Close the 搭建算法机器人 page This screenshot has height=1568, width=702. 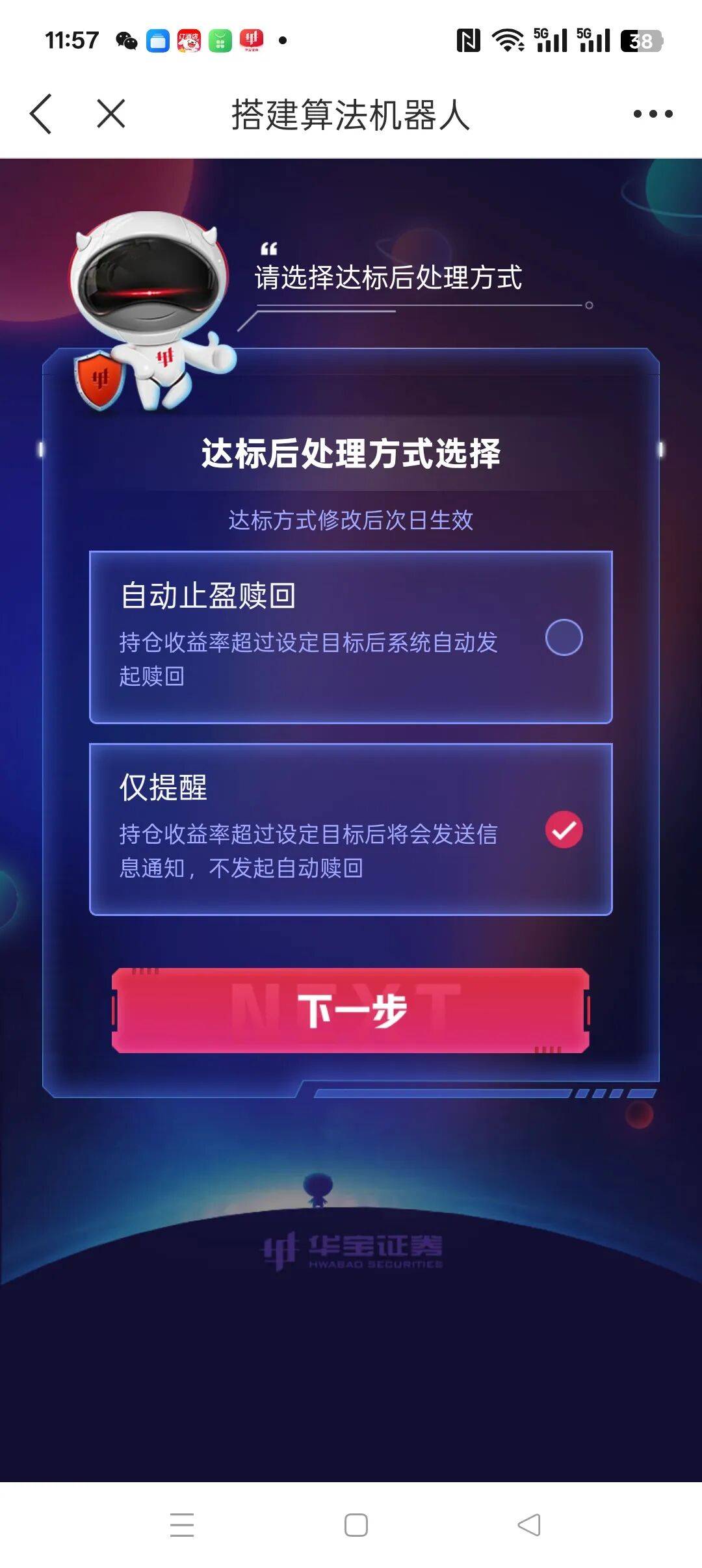pyautogui.click(x=110, y=114)
